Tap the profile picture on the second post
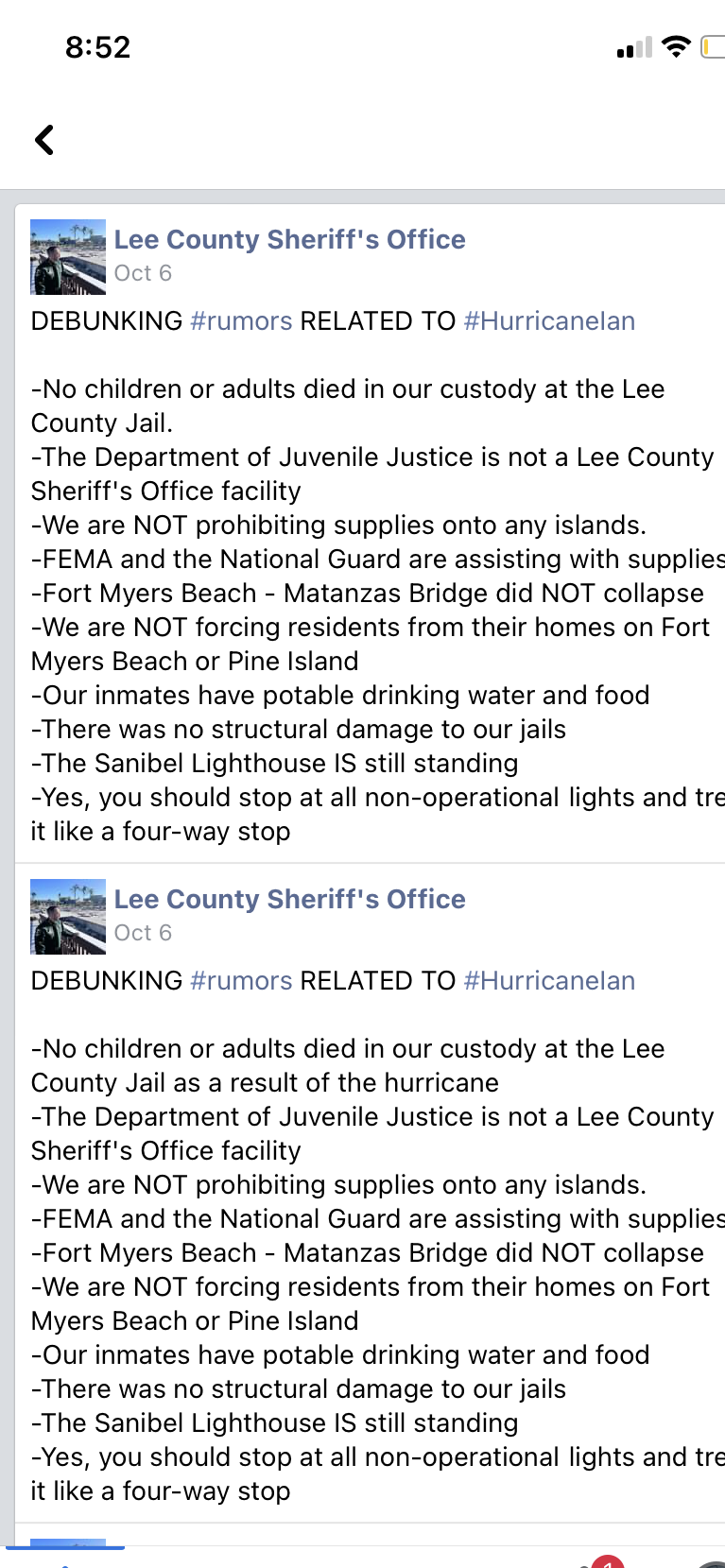 68,917
